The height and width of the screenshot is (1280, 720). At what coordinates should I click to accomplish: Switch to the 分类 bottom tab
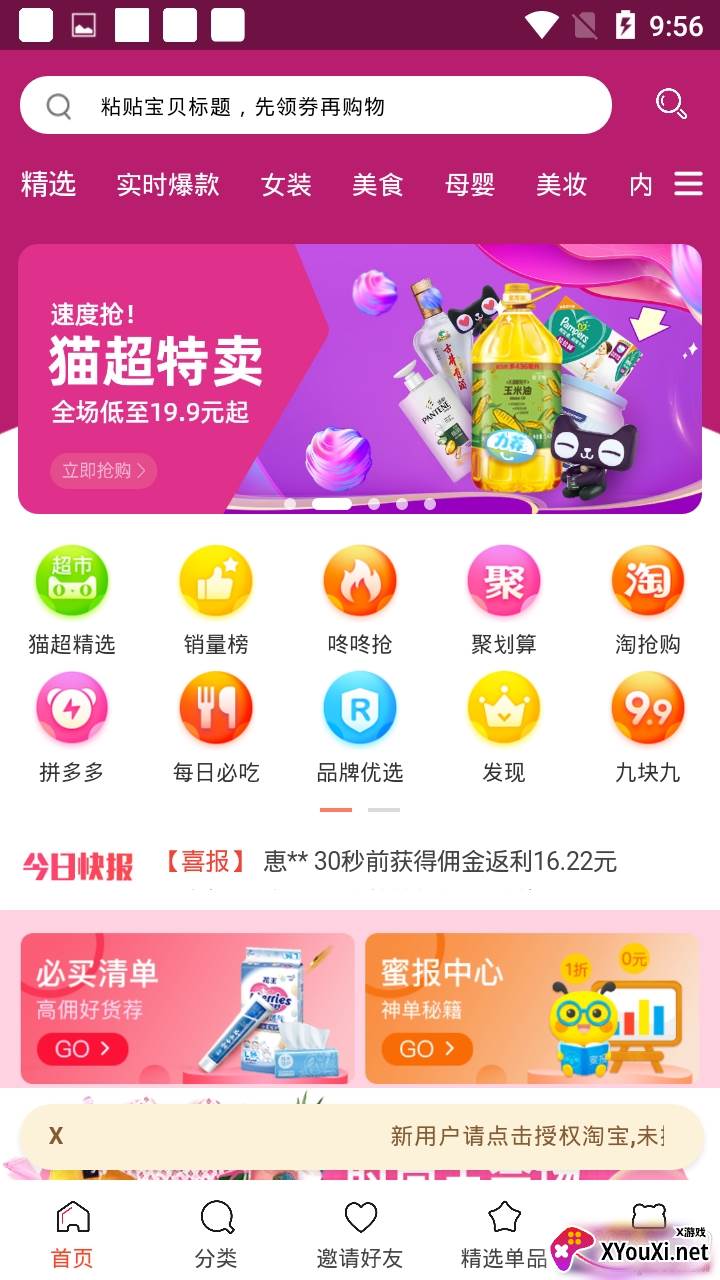pos(216,1234)
